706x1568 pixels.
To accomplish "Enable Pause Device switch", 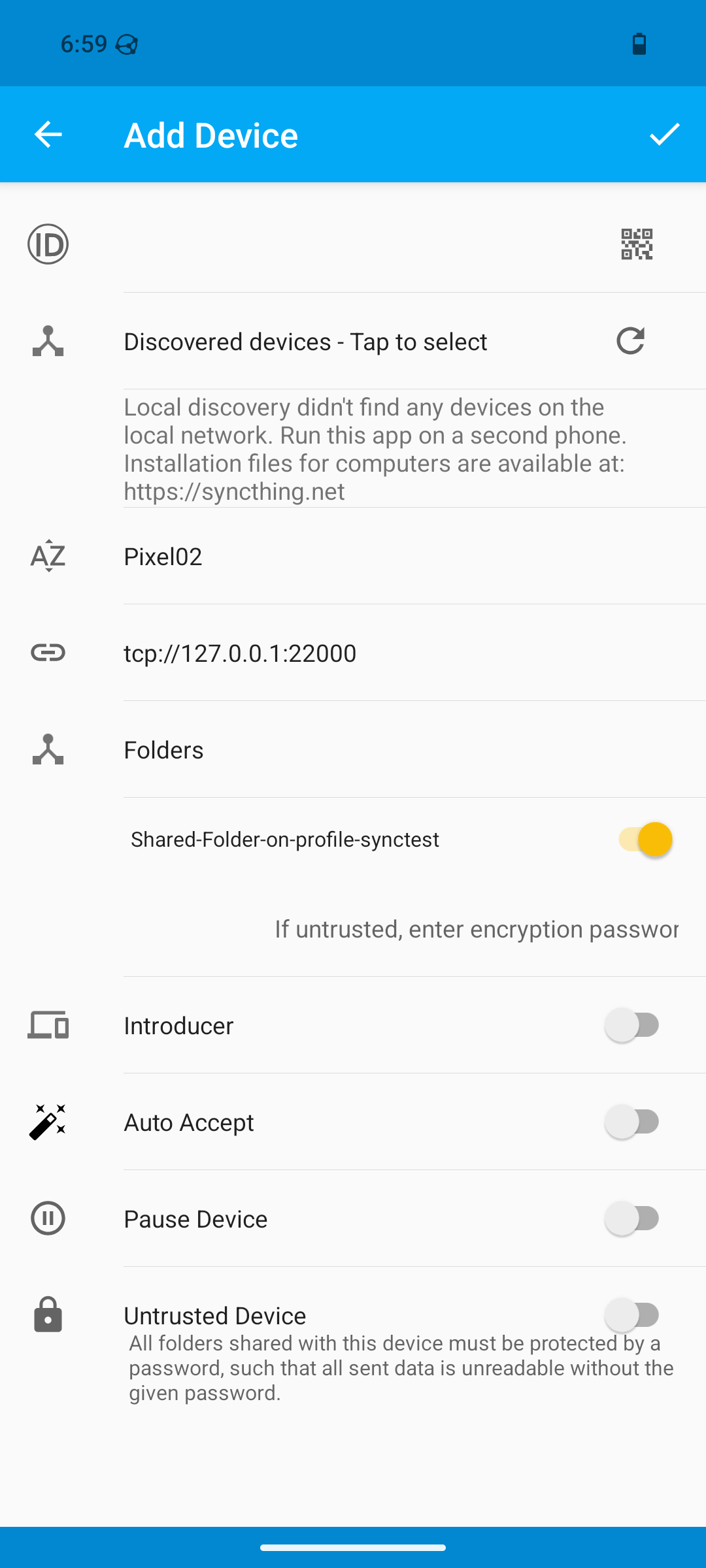I will 633,1218.
